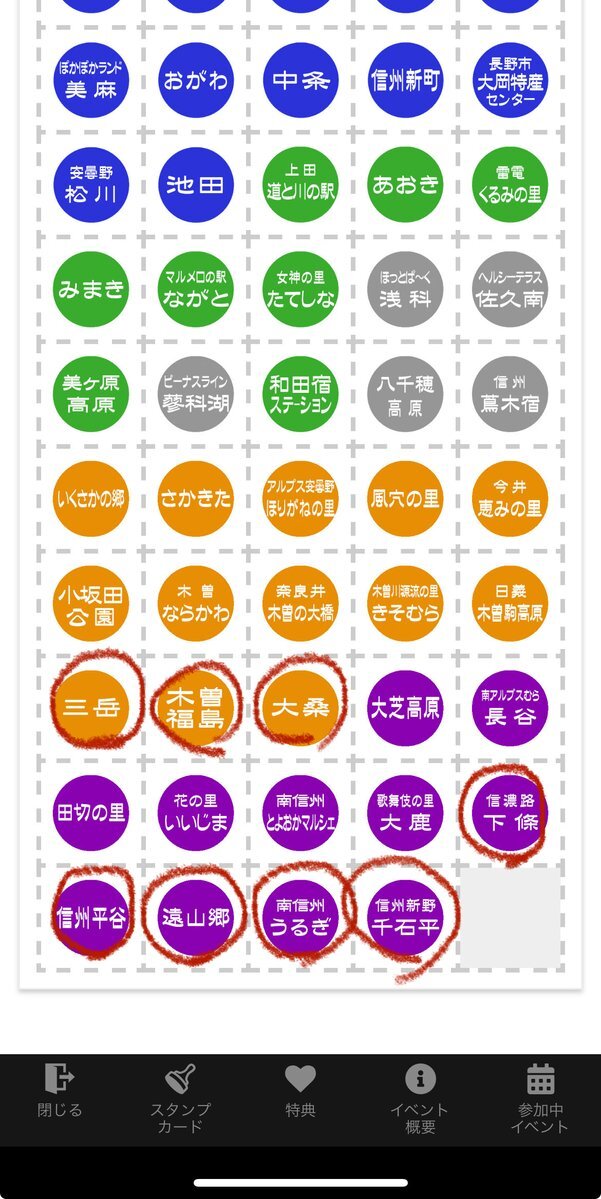Select the 大芝高原 stamp

tap(405, 709)
